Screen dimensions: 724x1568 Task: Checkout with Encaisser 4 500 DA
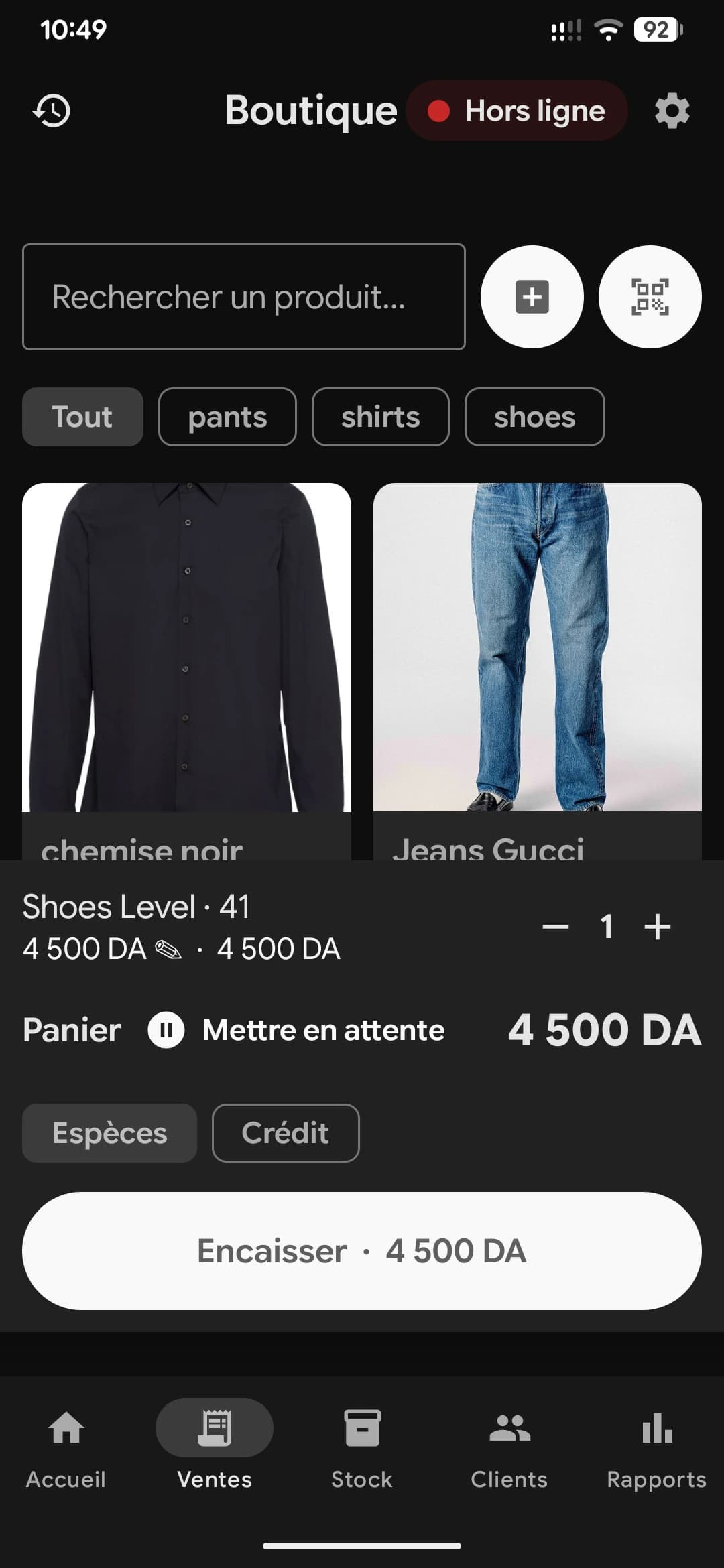coord(362,1251)
